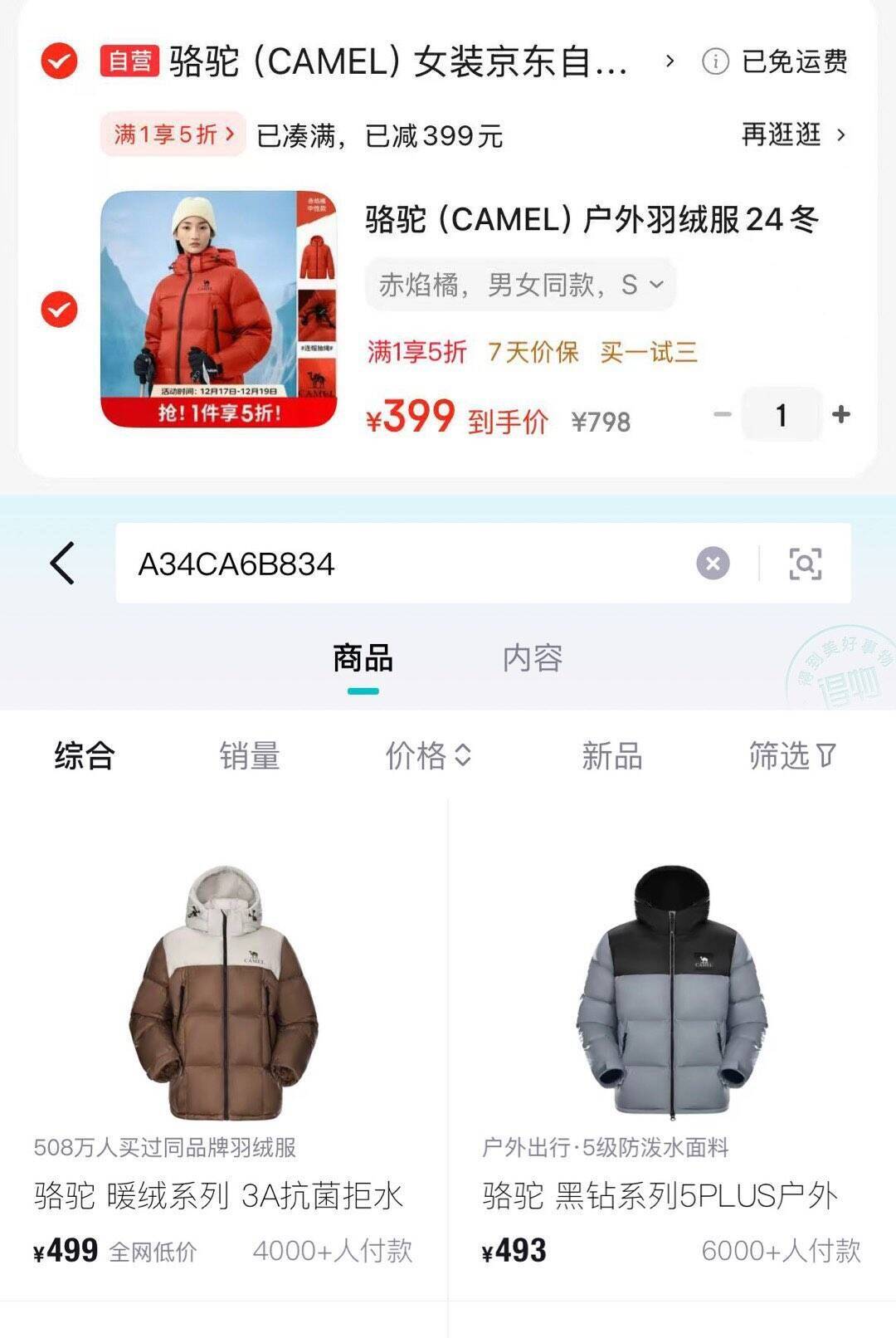Decrease the jacket quantity by one
Viewport: 896px width, 1338px height.
point(723,414)
